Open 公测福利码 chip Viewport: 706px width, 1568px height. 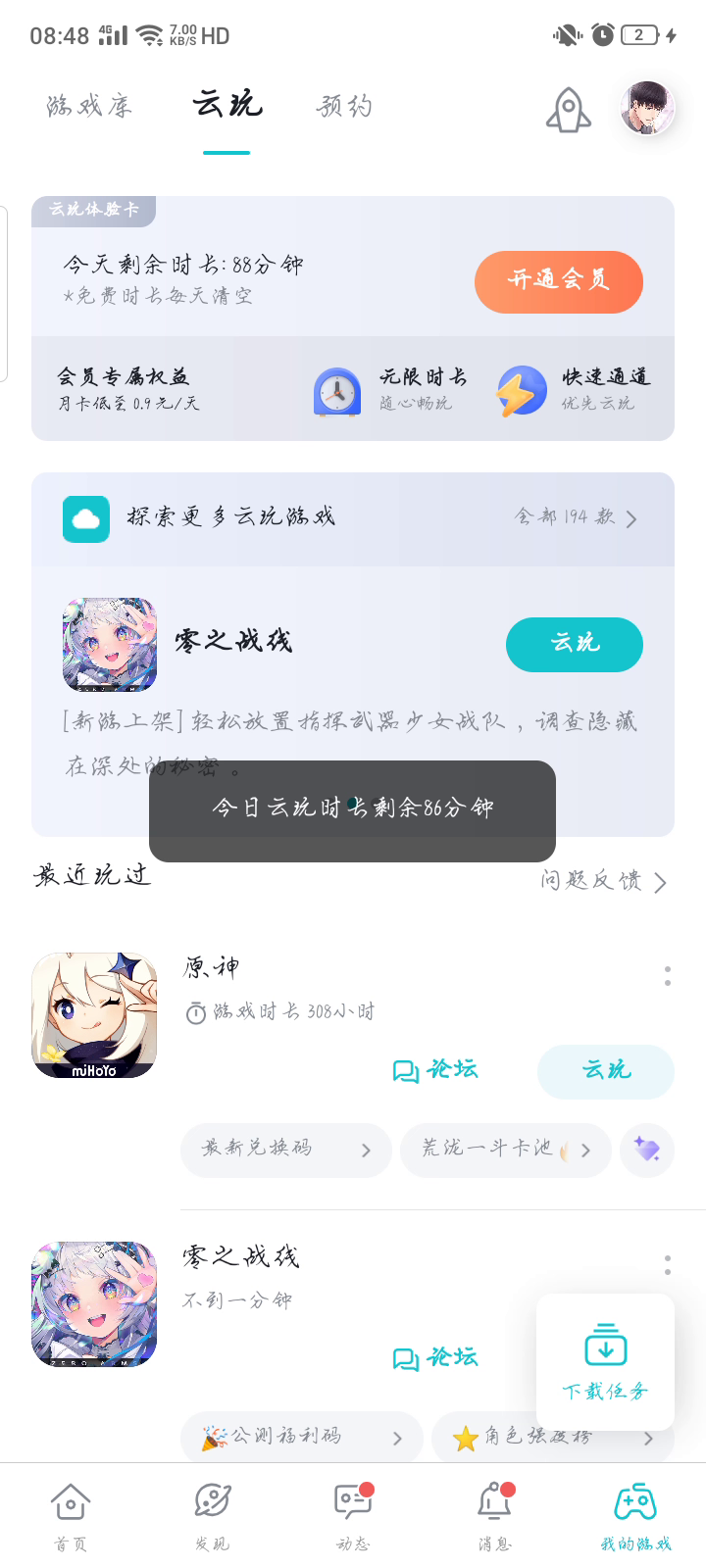(301, 1438)
